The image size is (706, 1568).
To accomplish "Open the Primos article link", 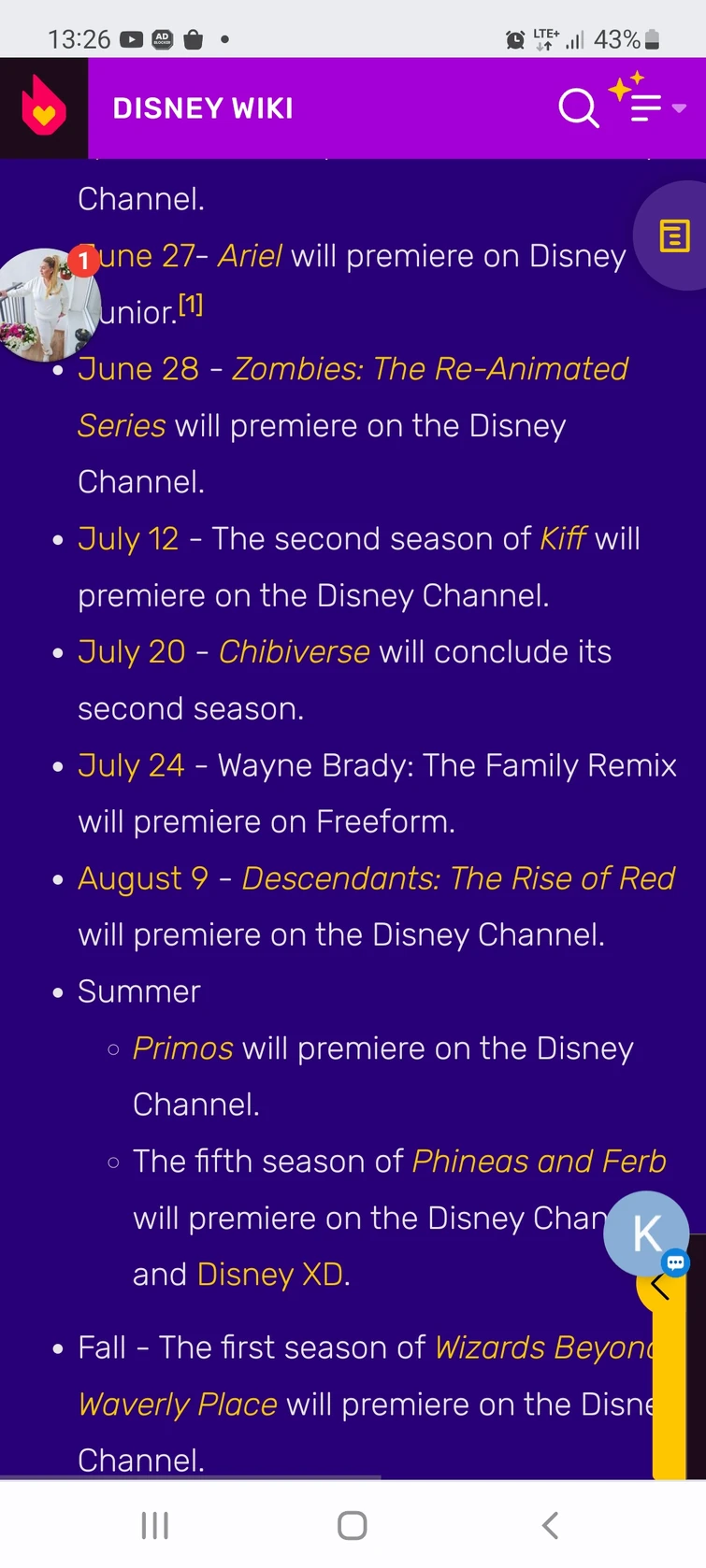I will click(x=182, y=1048).
